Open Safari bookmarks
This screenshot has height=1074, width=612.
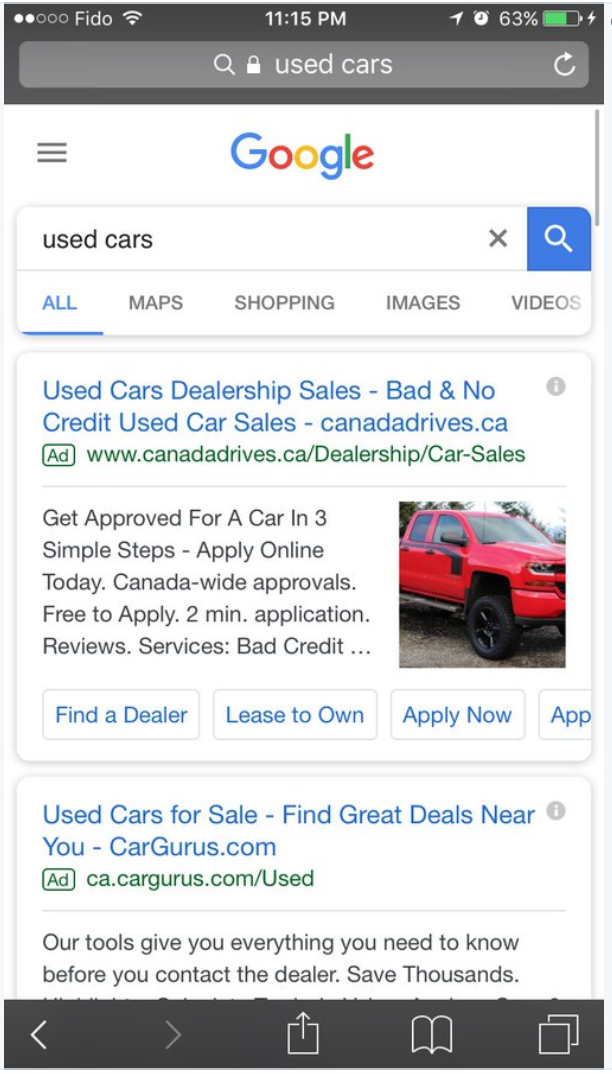[x=431, y=1034]
